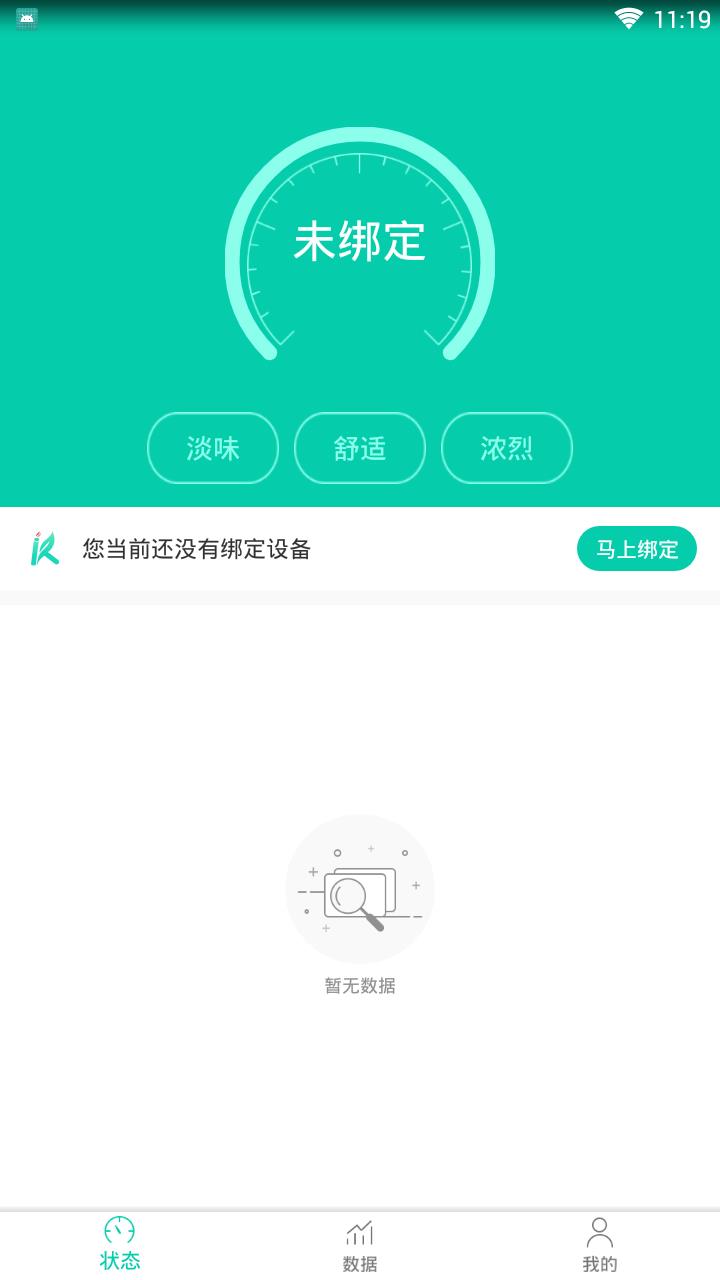Select the 浓烈 mode chip
Screen dimensions: 720x1280
tap(507, 448)
